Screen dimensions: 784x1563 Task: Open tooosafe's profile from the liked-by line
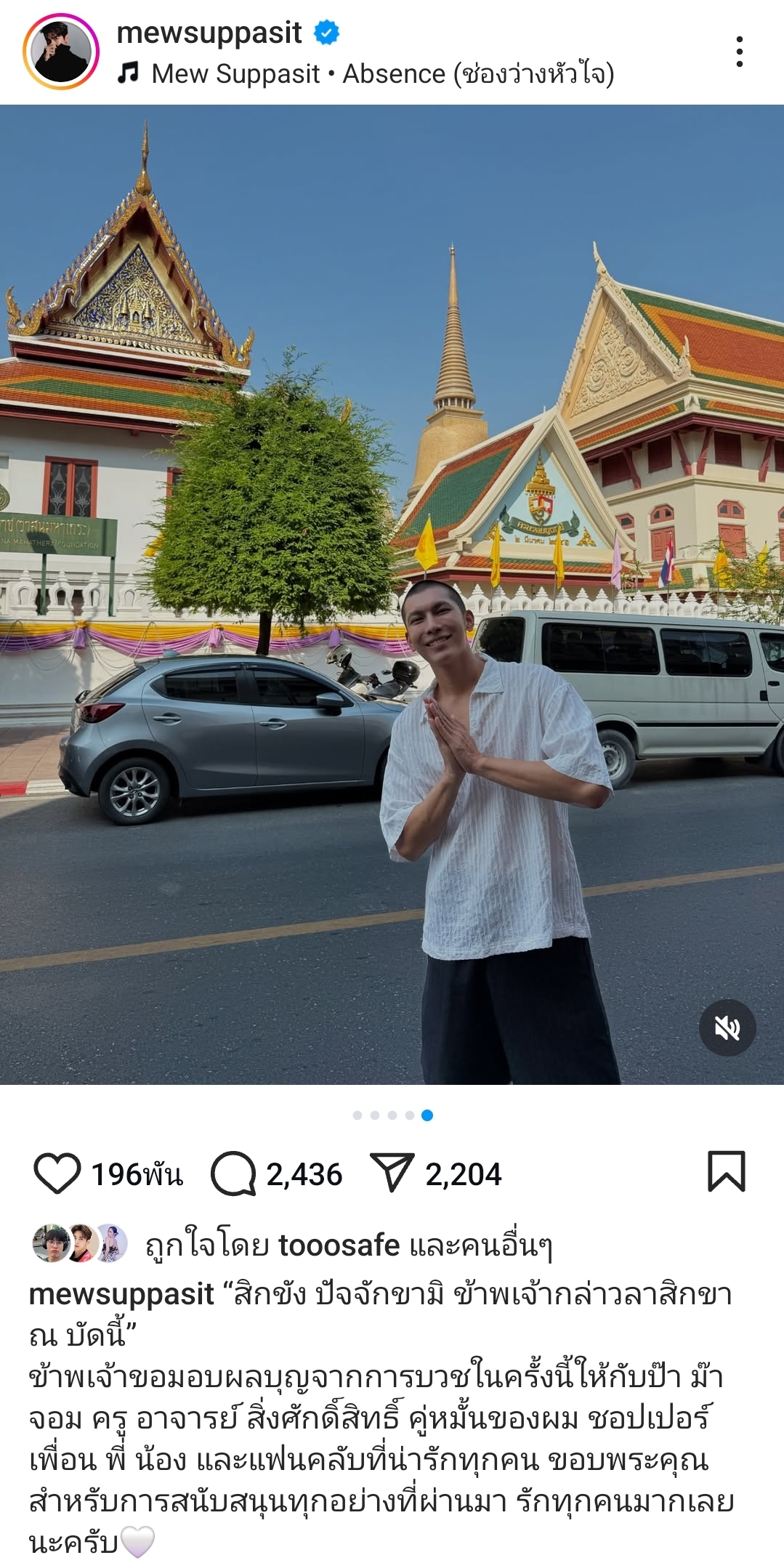click(x=339, y=1245)
